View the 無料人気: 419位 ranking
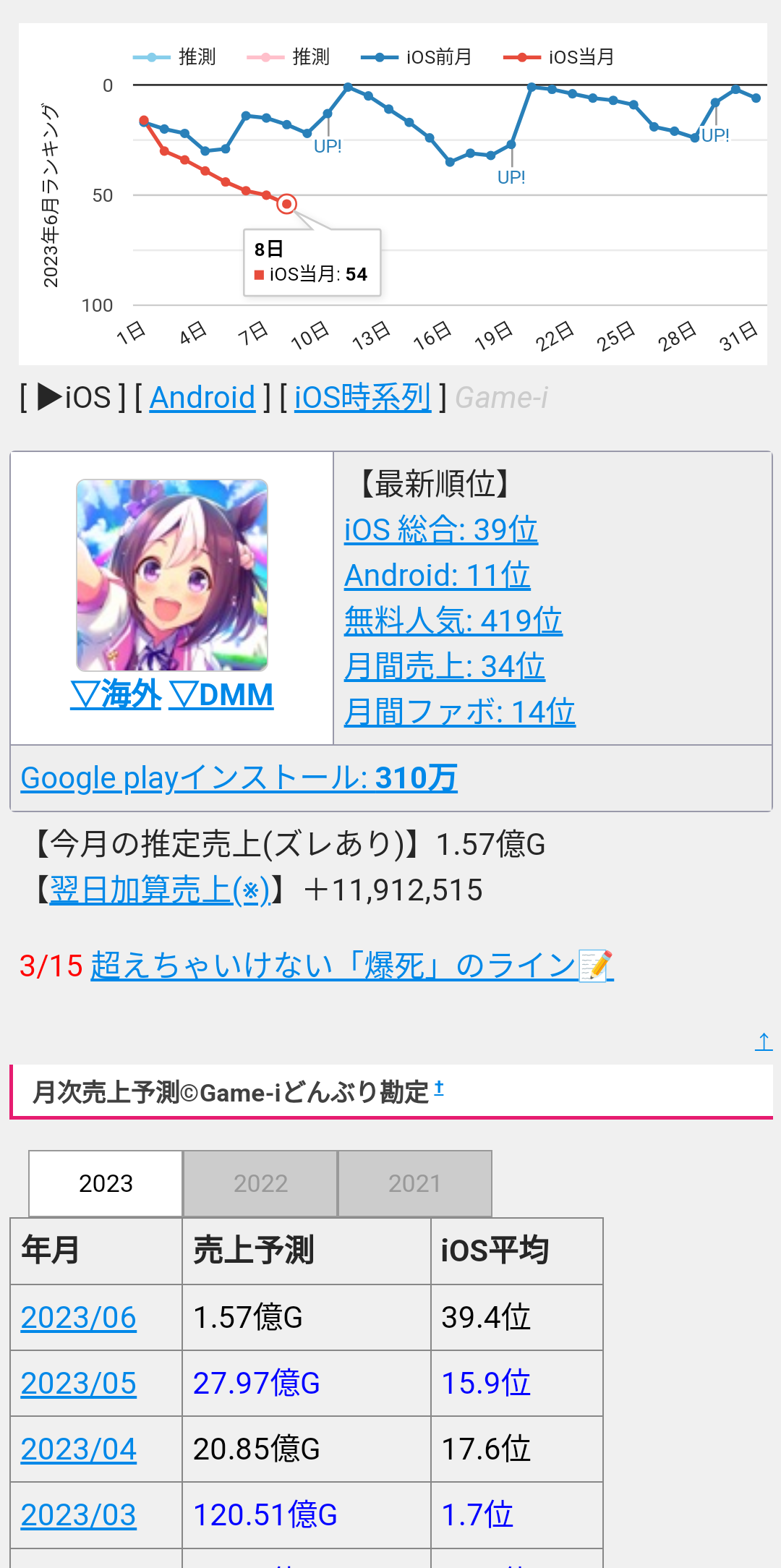Screen dimensions: 781x1568 (453, 621)
